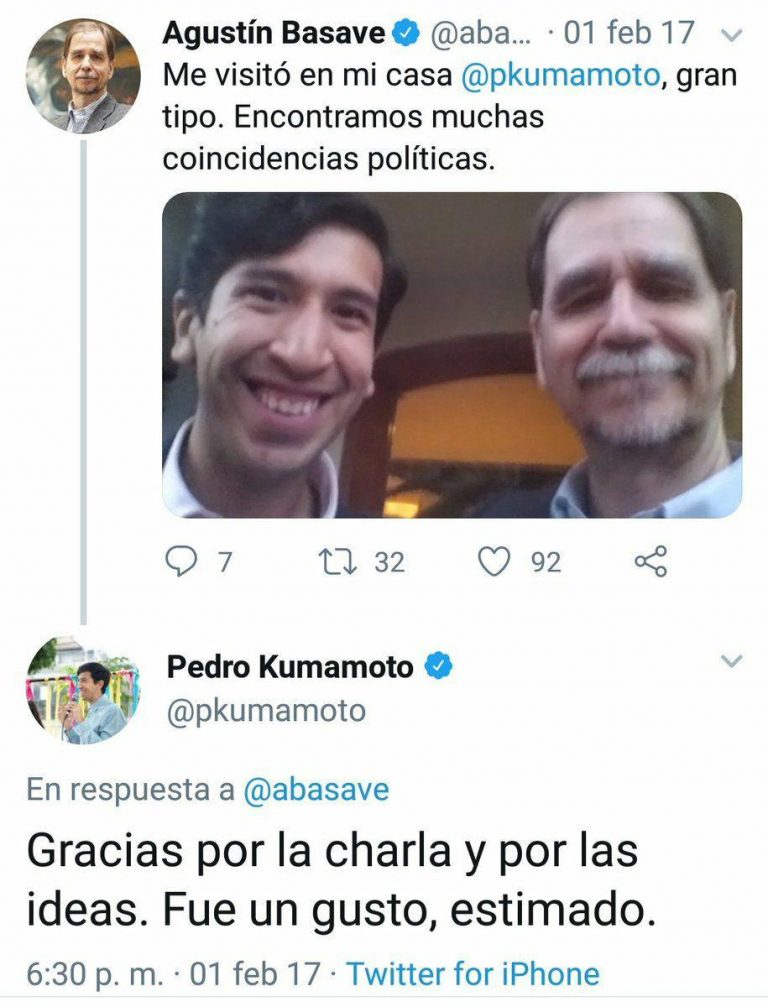Share Agustín Basave's tweet
This screenshot has width=768, height=1007.
650,562
